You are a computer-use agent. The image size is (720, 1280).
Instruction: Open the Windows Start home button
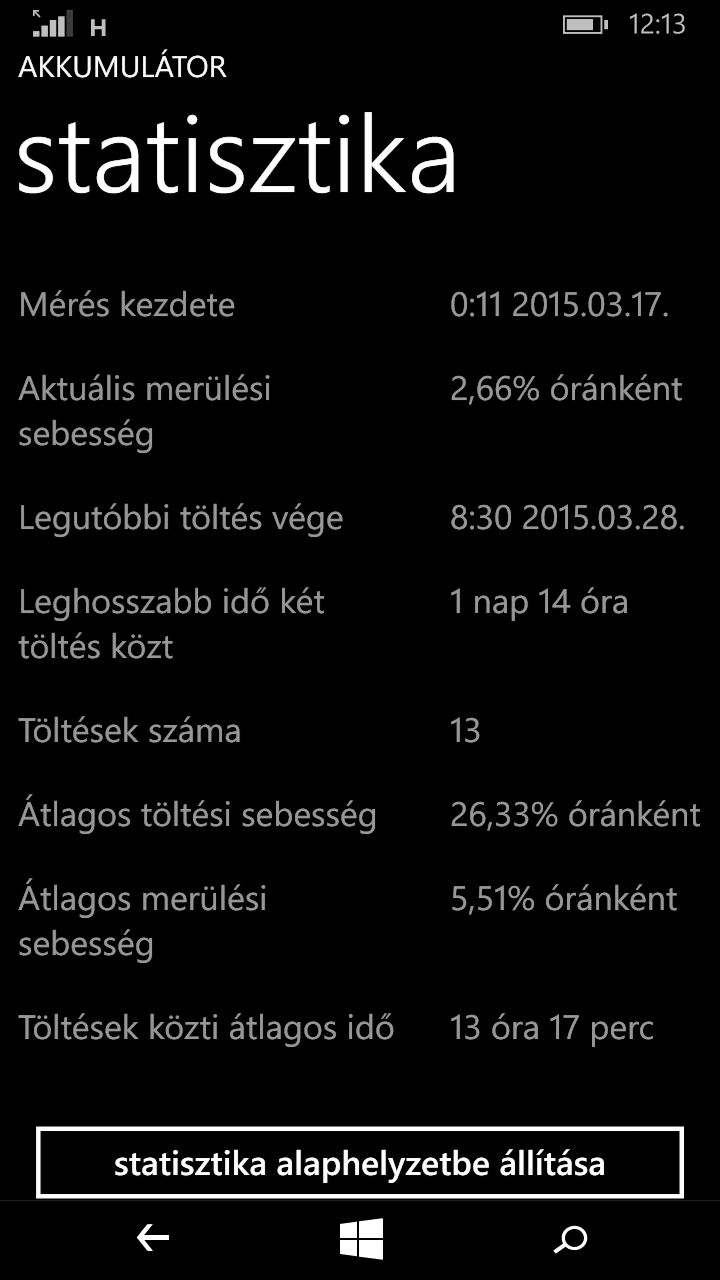(361, 1240)
